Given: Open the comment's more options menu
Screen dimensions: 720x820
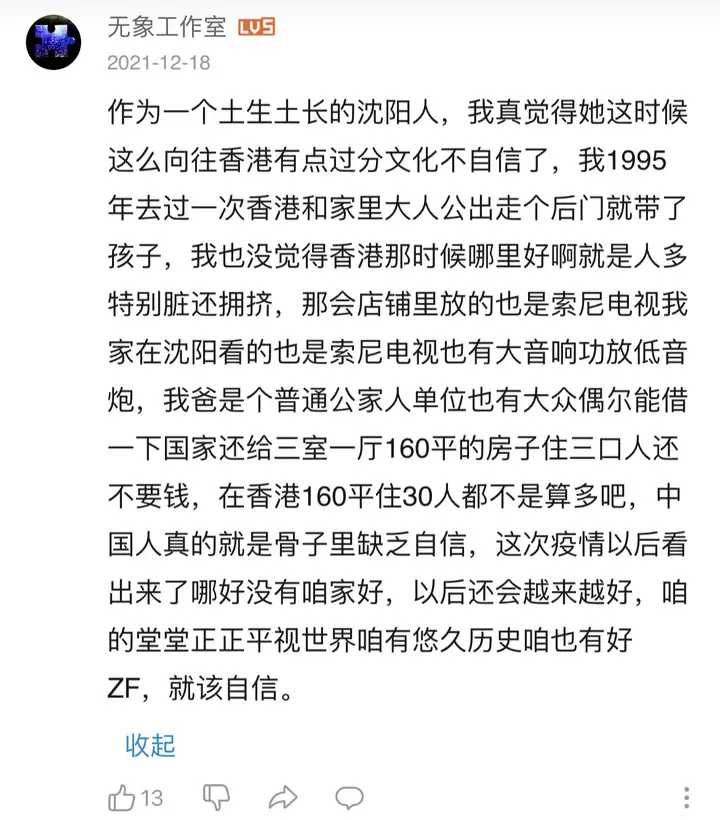Looking at the screenshot, I should pyautogui.click(x=686, y=797).
